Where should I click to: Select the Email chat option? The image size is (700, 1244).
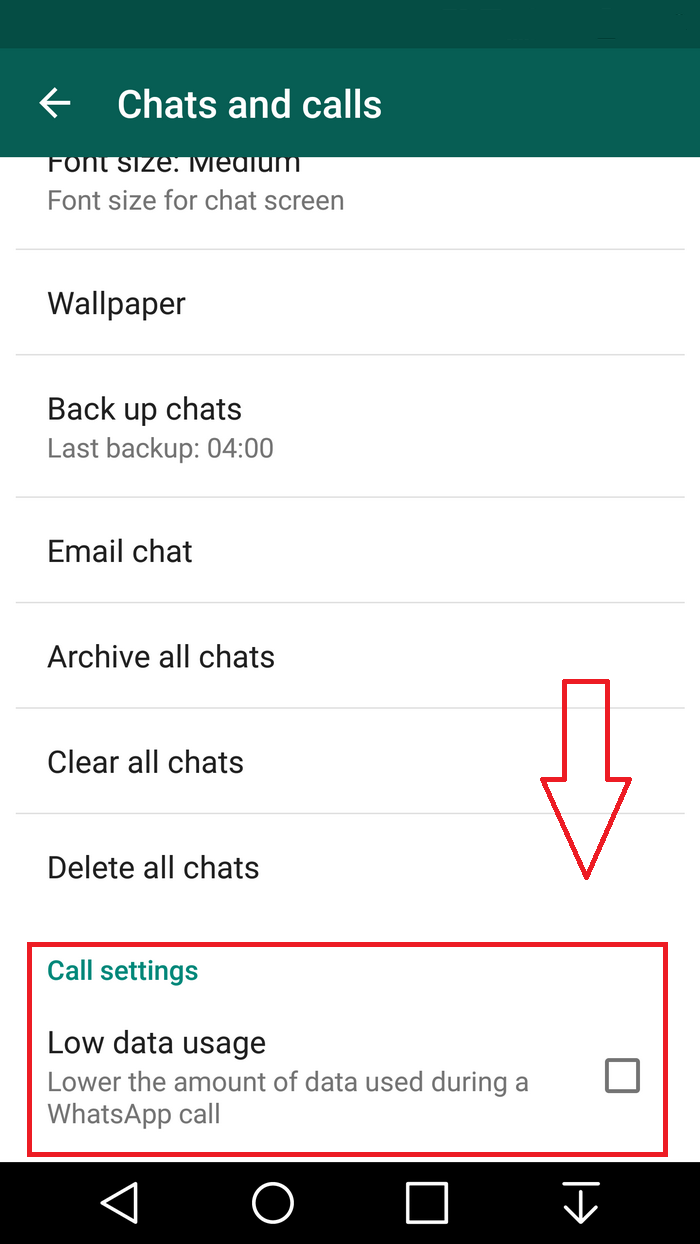click(x=120, y=551)
